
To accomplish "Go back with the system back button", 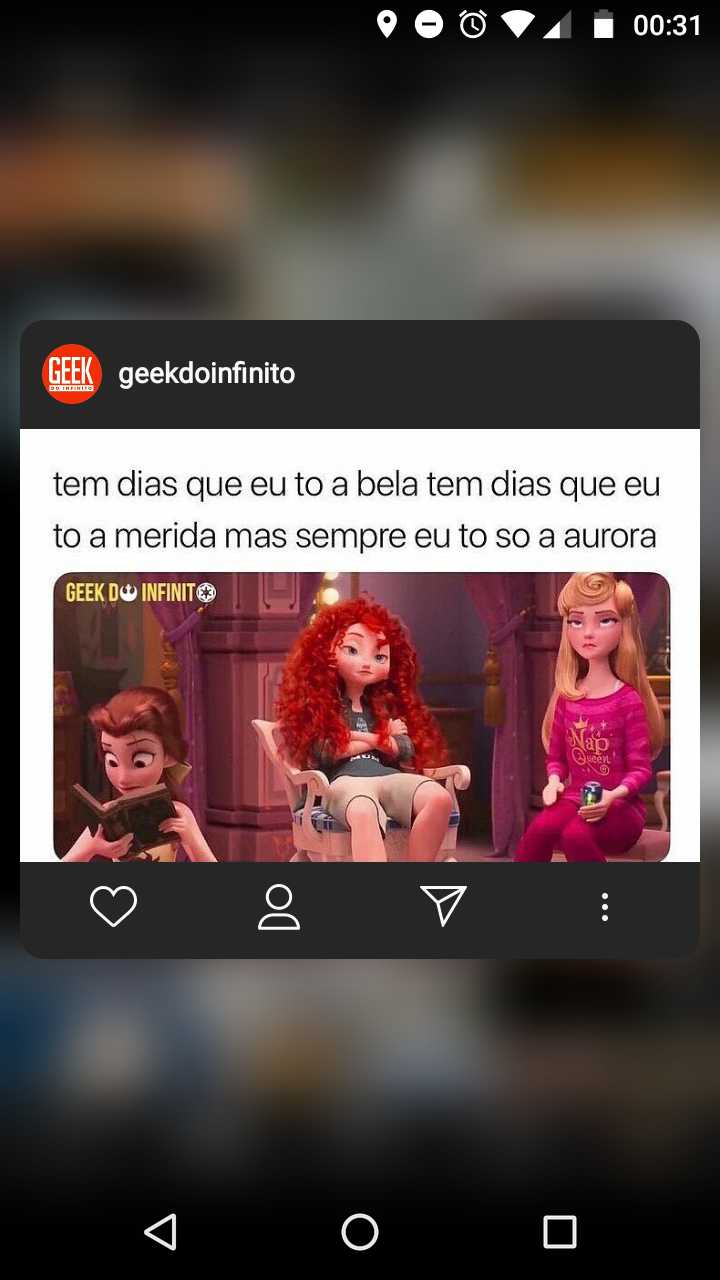I will point(161,1232).
